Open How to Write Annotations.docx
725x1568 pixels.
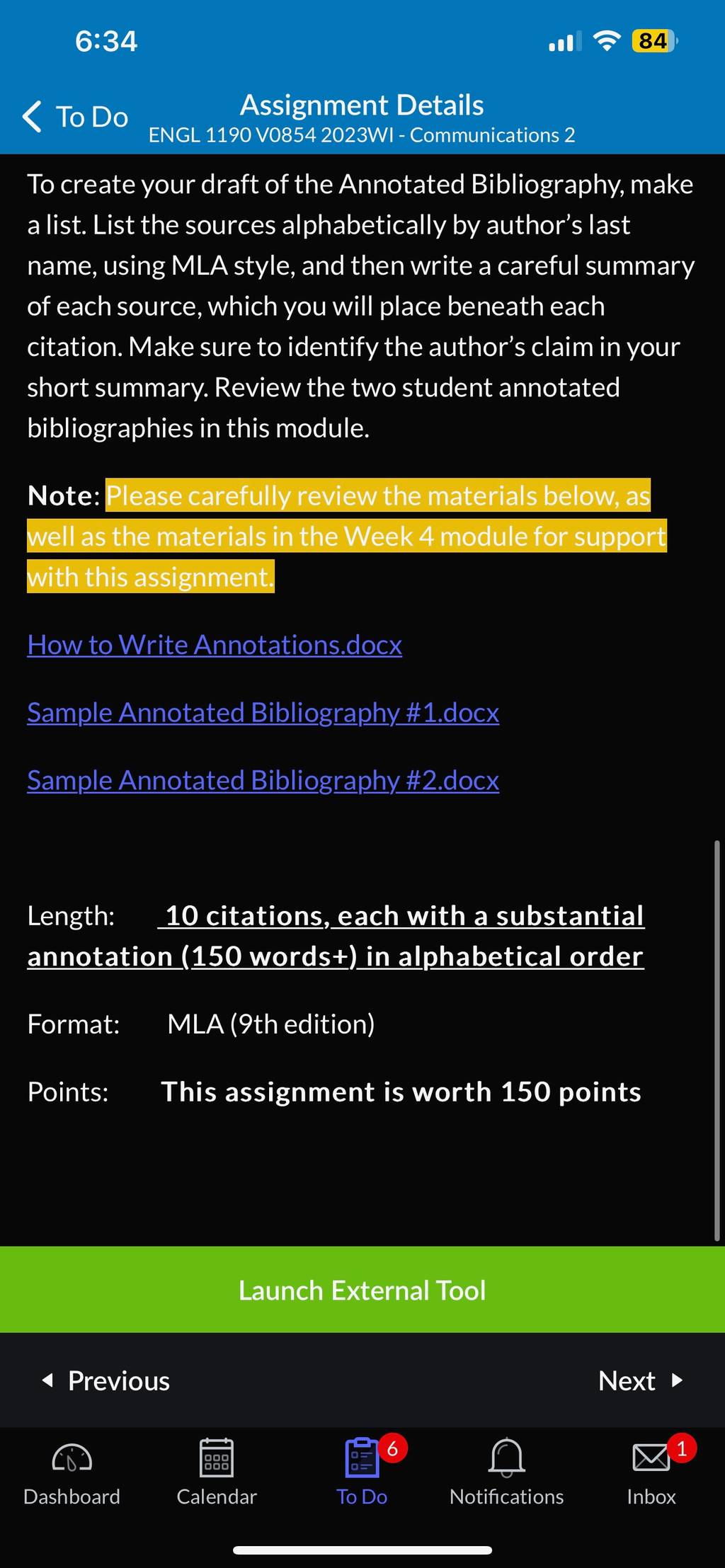click(215, 645)
